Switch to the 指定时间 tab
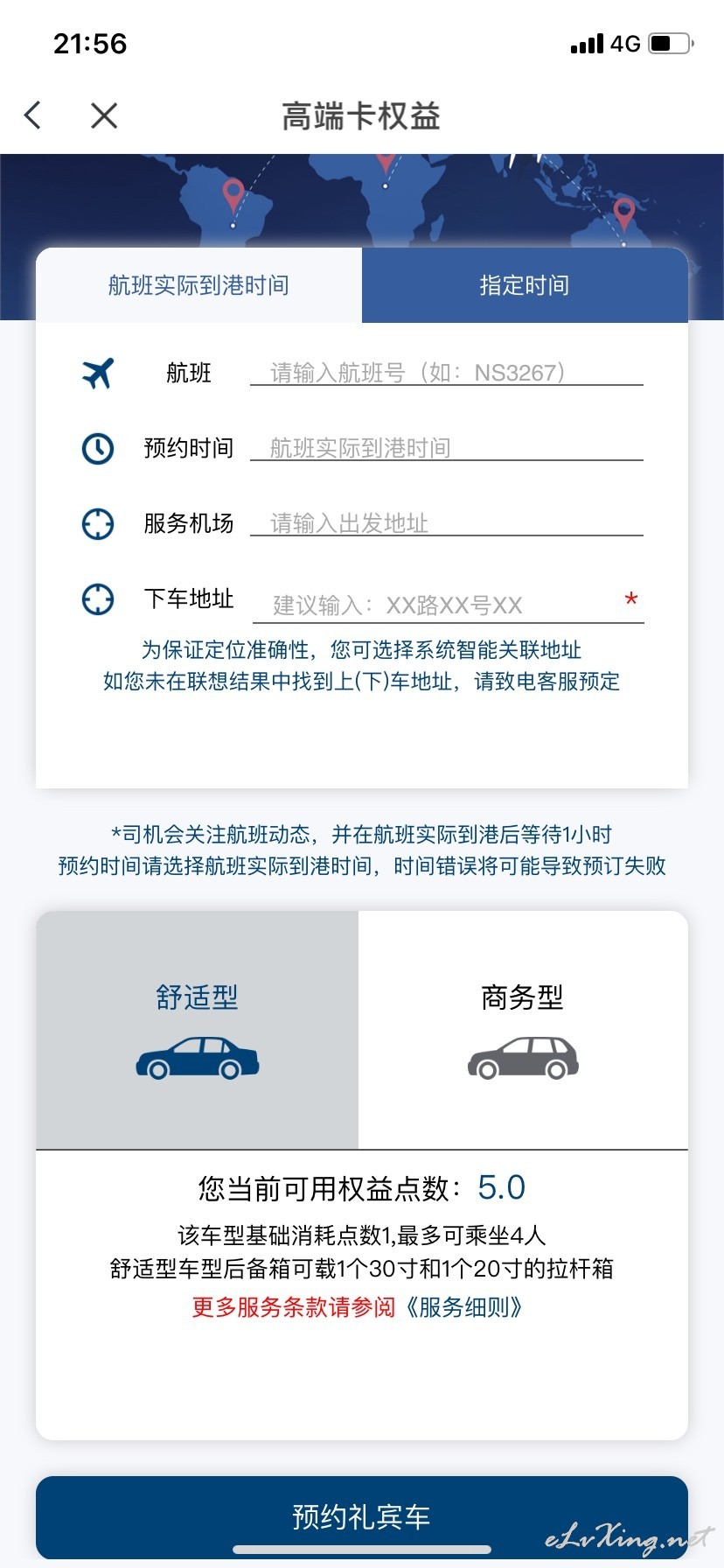 coord(525,285)
